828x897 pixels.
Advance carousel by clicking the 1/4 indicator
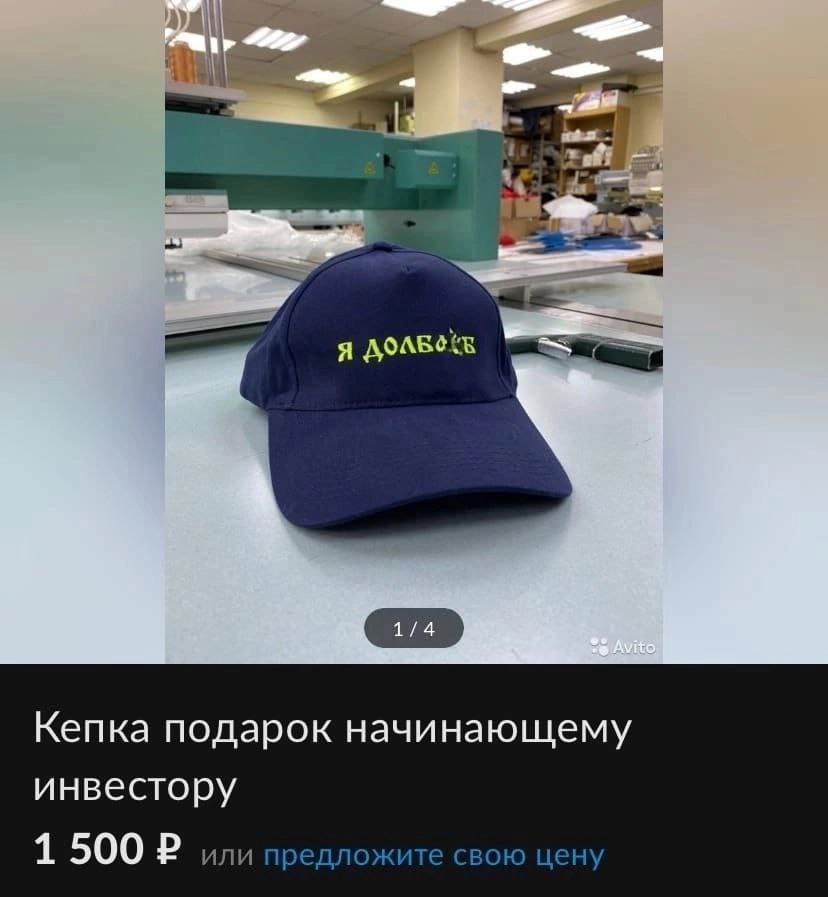(x=413, y=629)
